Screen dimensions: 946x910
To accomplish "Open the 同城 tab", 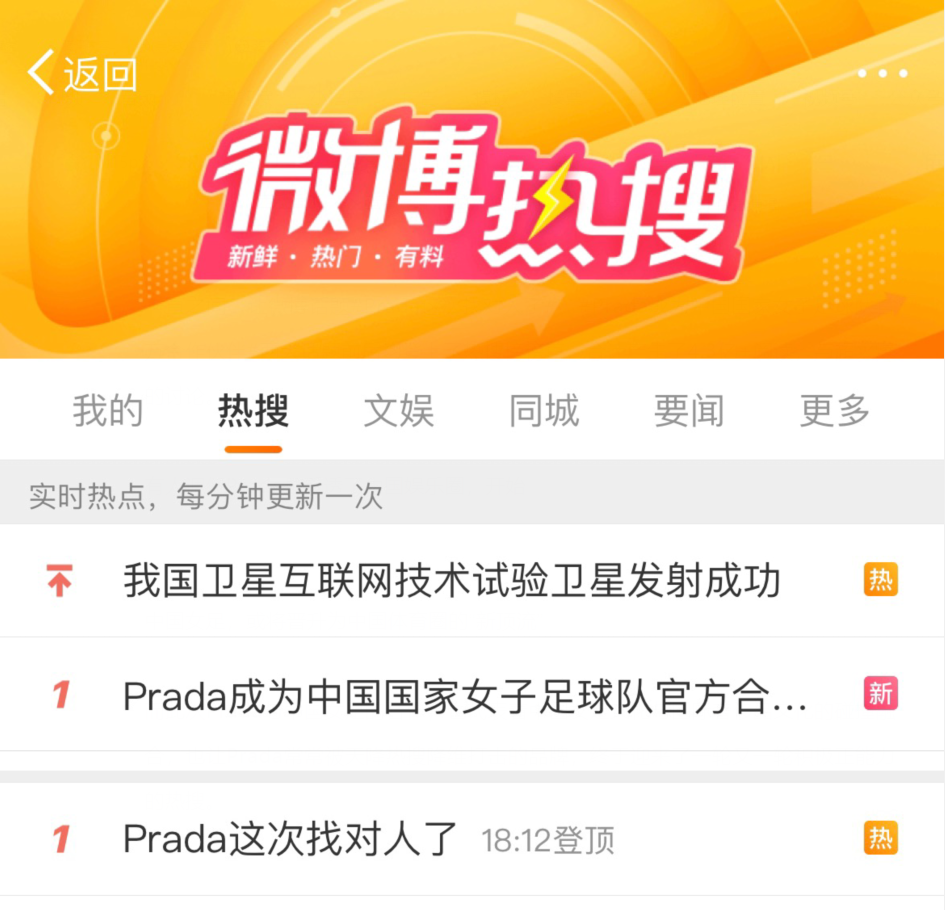I will tap(544, 411).
